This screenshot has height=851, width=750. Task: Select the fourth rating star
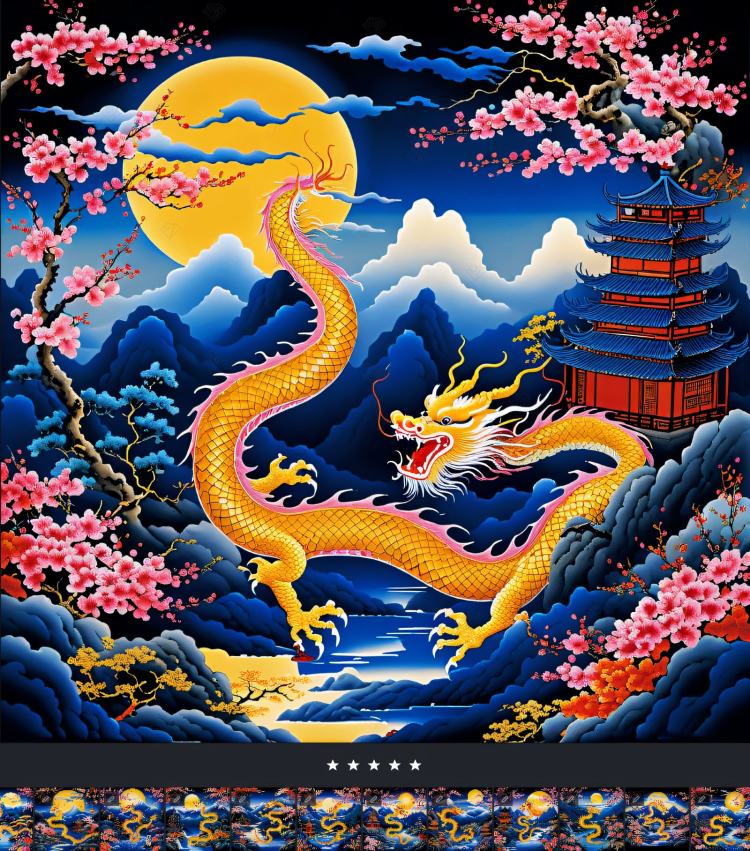(394, 765)
